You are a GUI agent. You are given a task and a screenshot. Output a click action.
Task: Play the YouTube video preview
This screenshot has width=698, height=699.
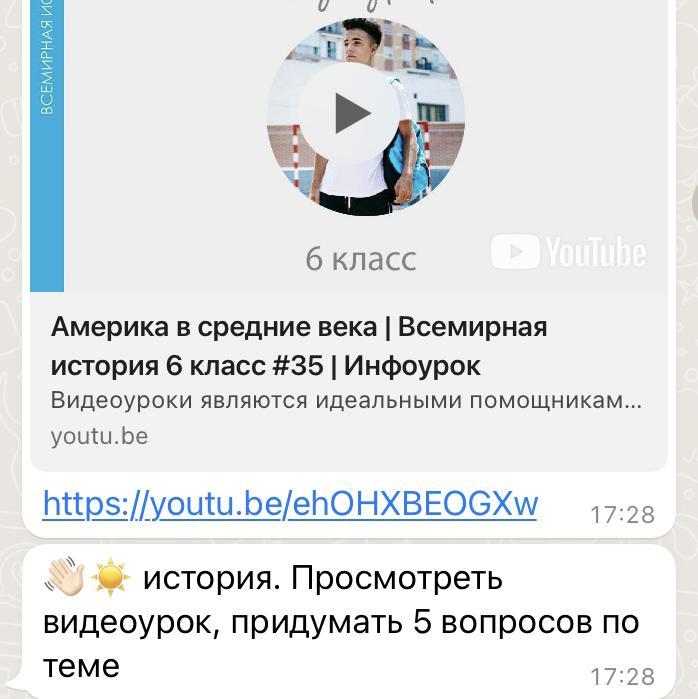tap(349, 113)
